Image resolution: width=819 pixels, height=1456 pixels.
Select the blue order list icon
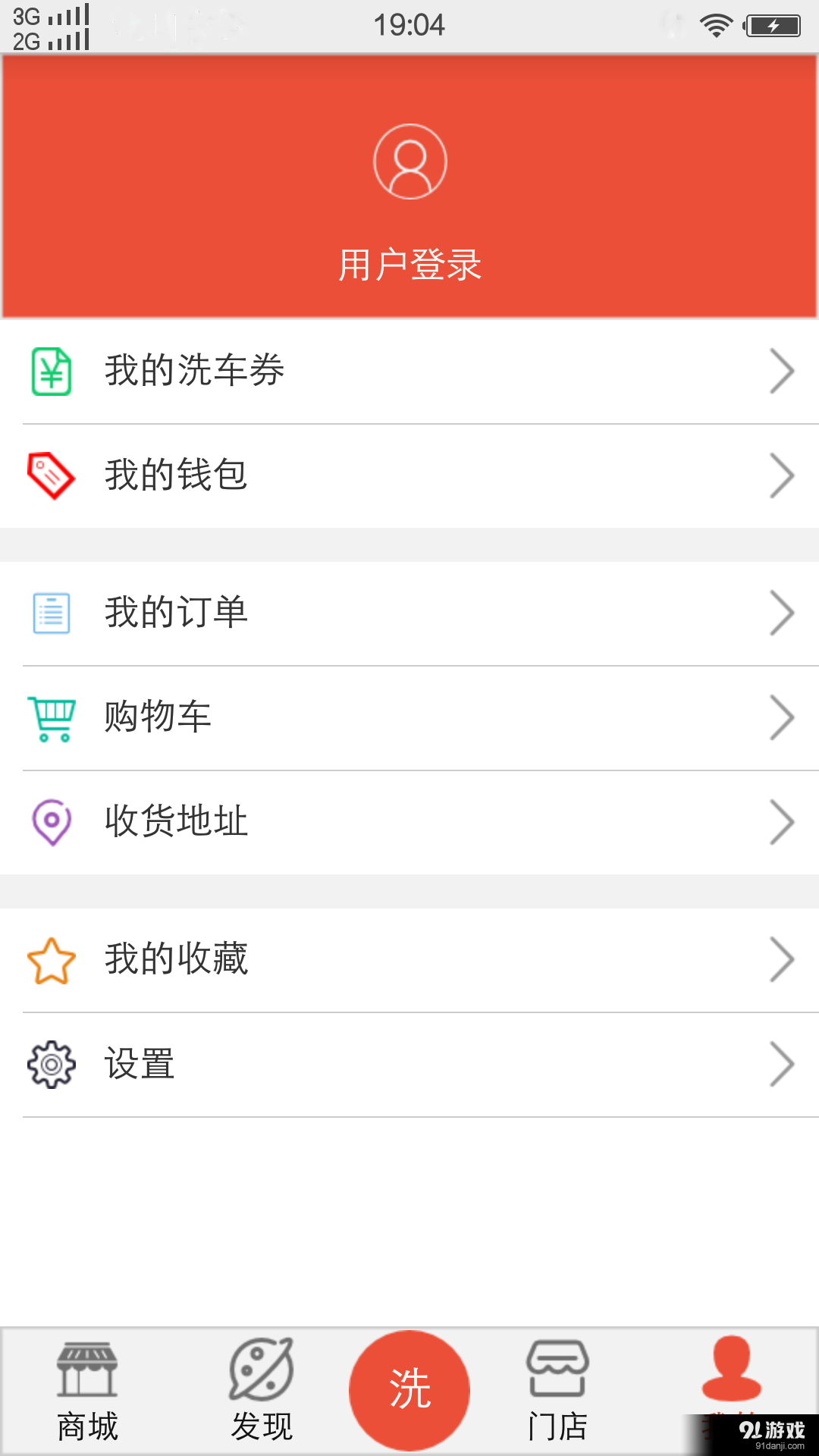[51, 613]
